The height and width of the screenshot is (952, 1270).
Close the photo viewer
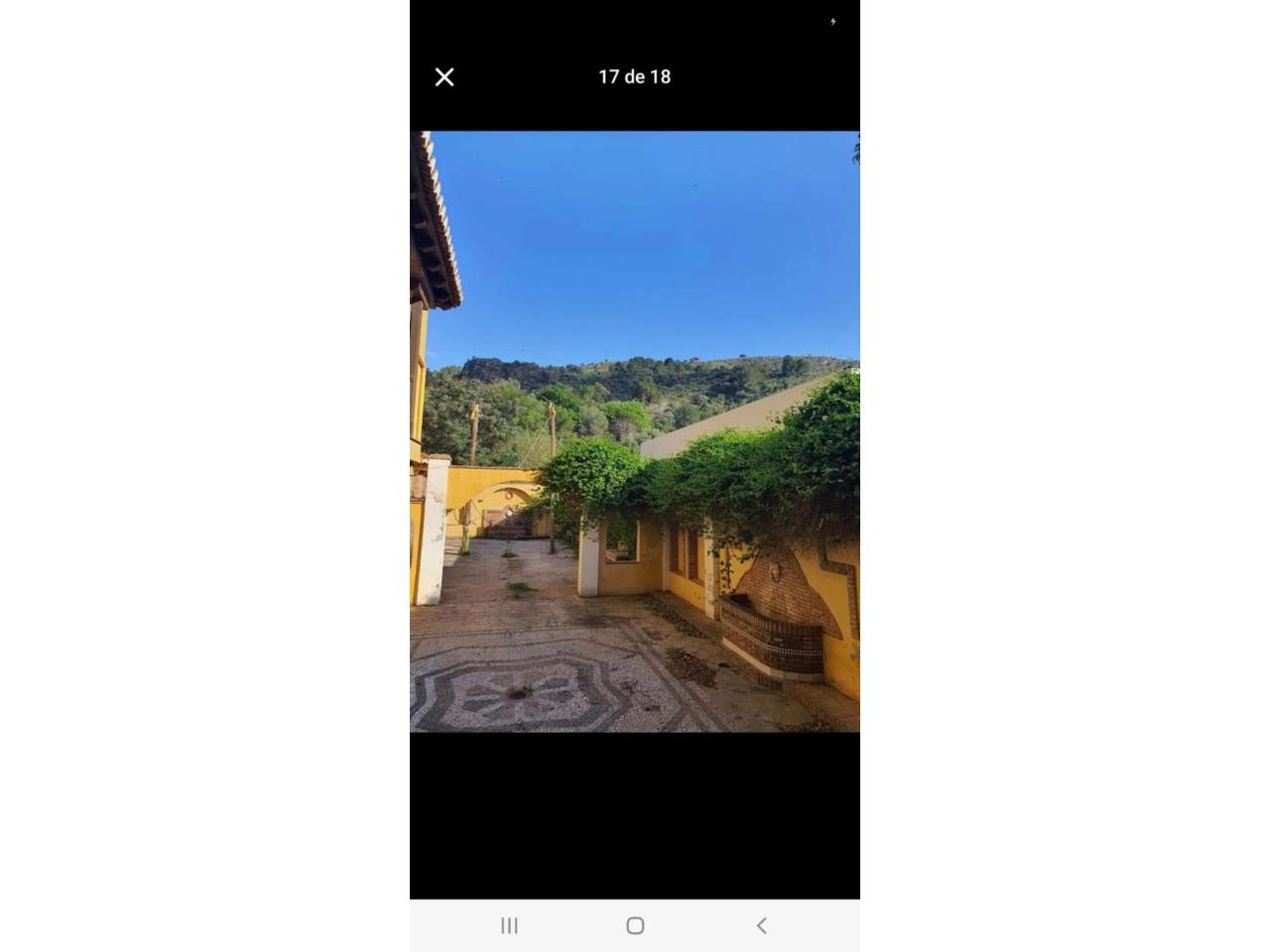pos(444,77)
